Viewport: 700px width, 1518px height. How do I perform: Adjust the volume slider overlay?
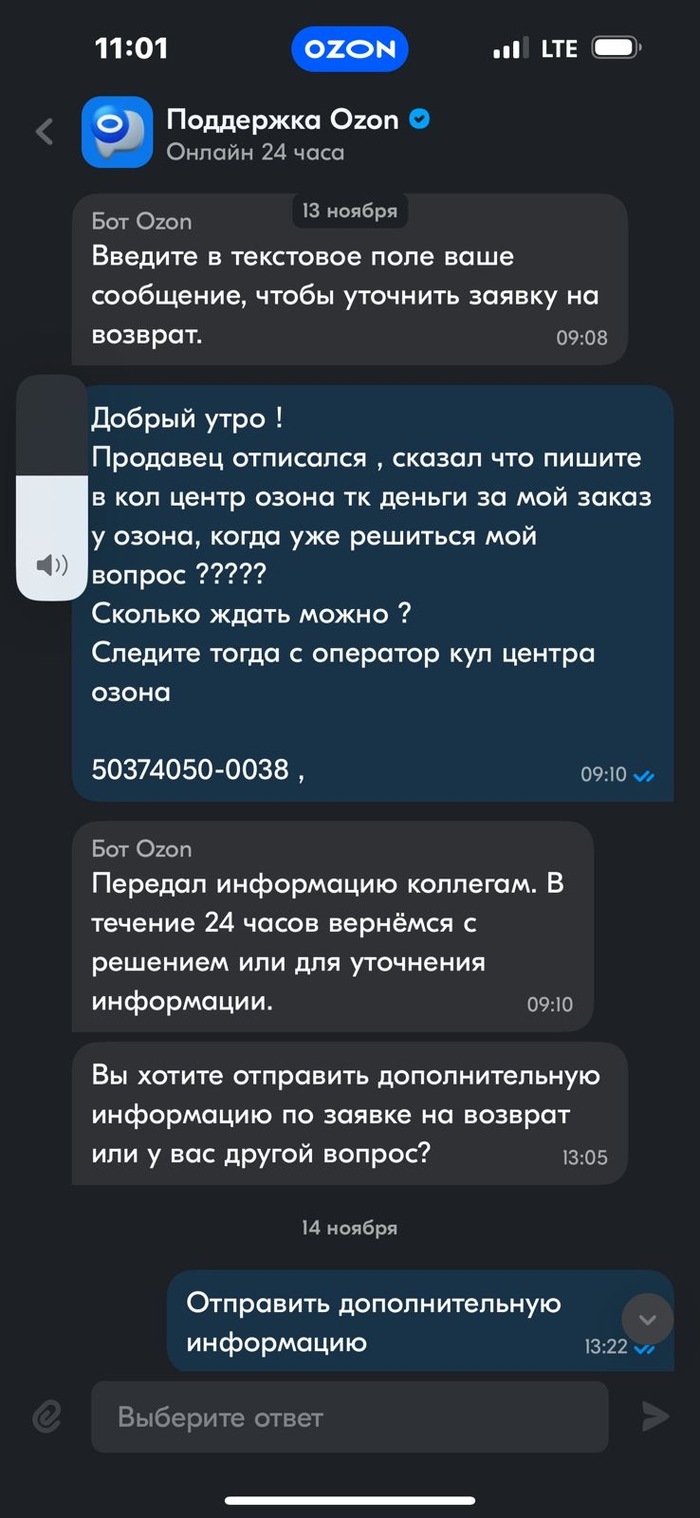(x=51, y=487)
